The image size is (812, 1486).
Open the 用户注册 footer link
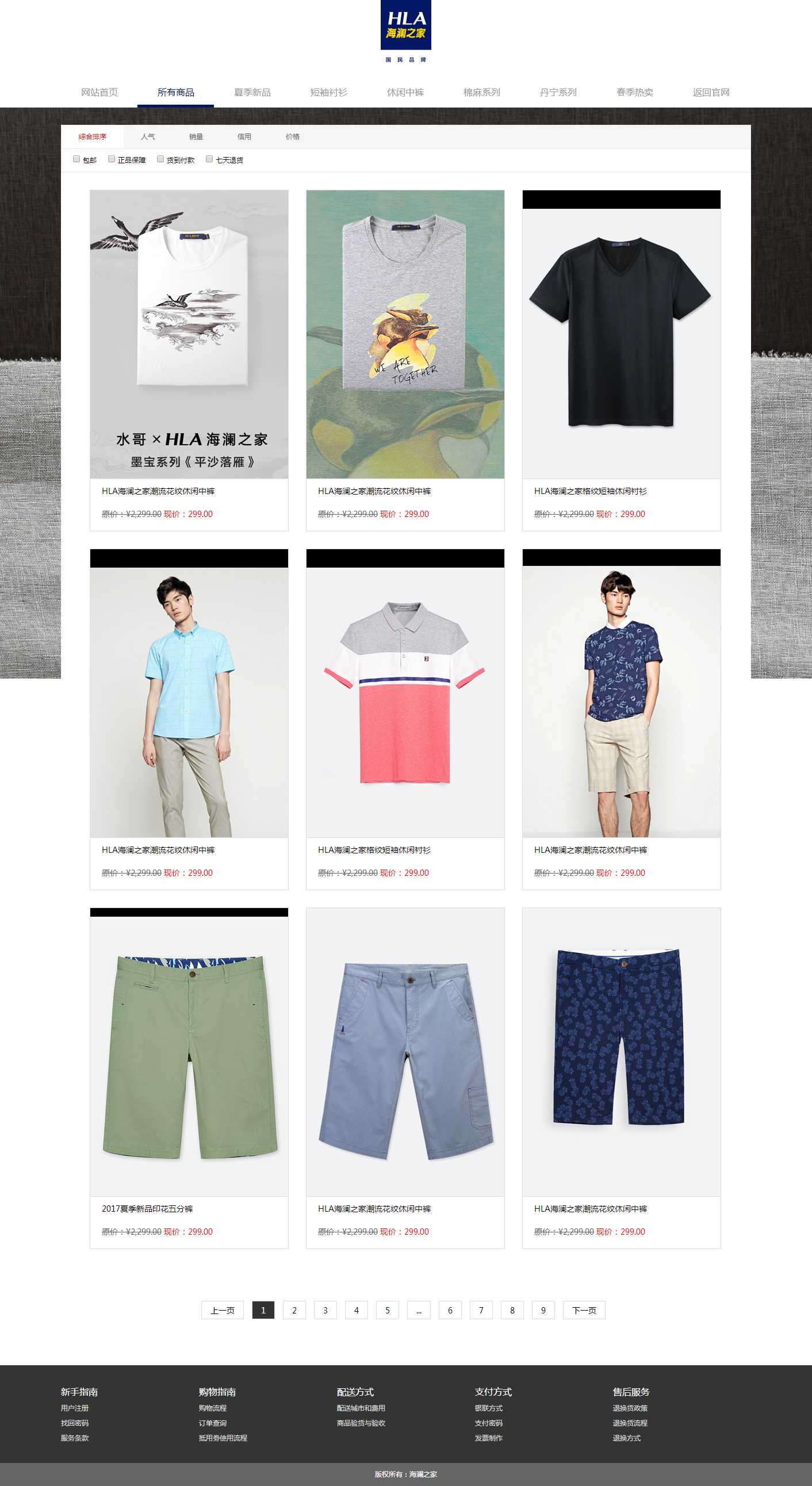point(75,1408)
